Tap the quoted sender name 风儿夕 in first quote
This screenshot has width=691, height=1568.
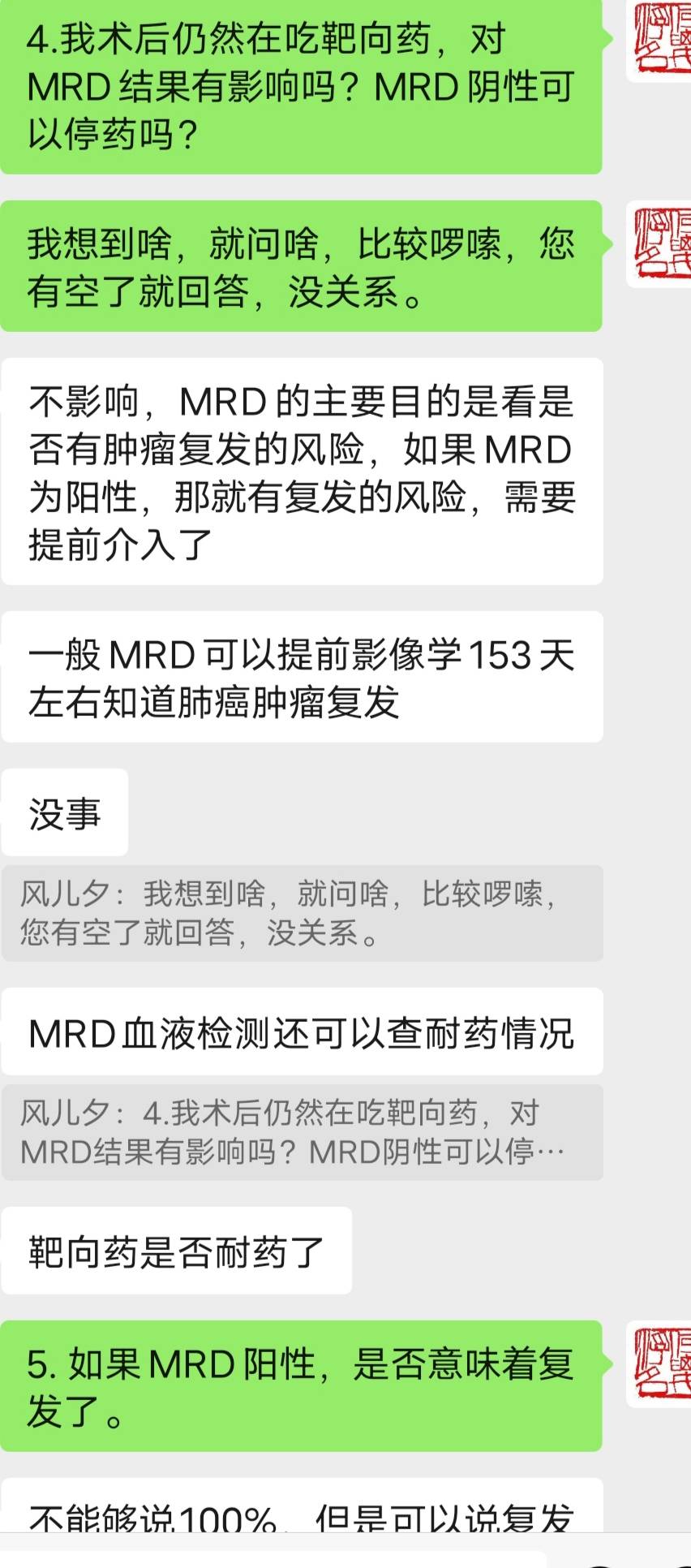pyautogui.click(x=65, y=893)
